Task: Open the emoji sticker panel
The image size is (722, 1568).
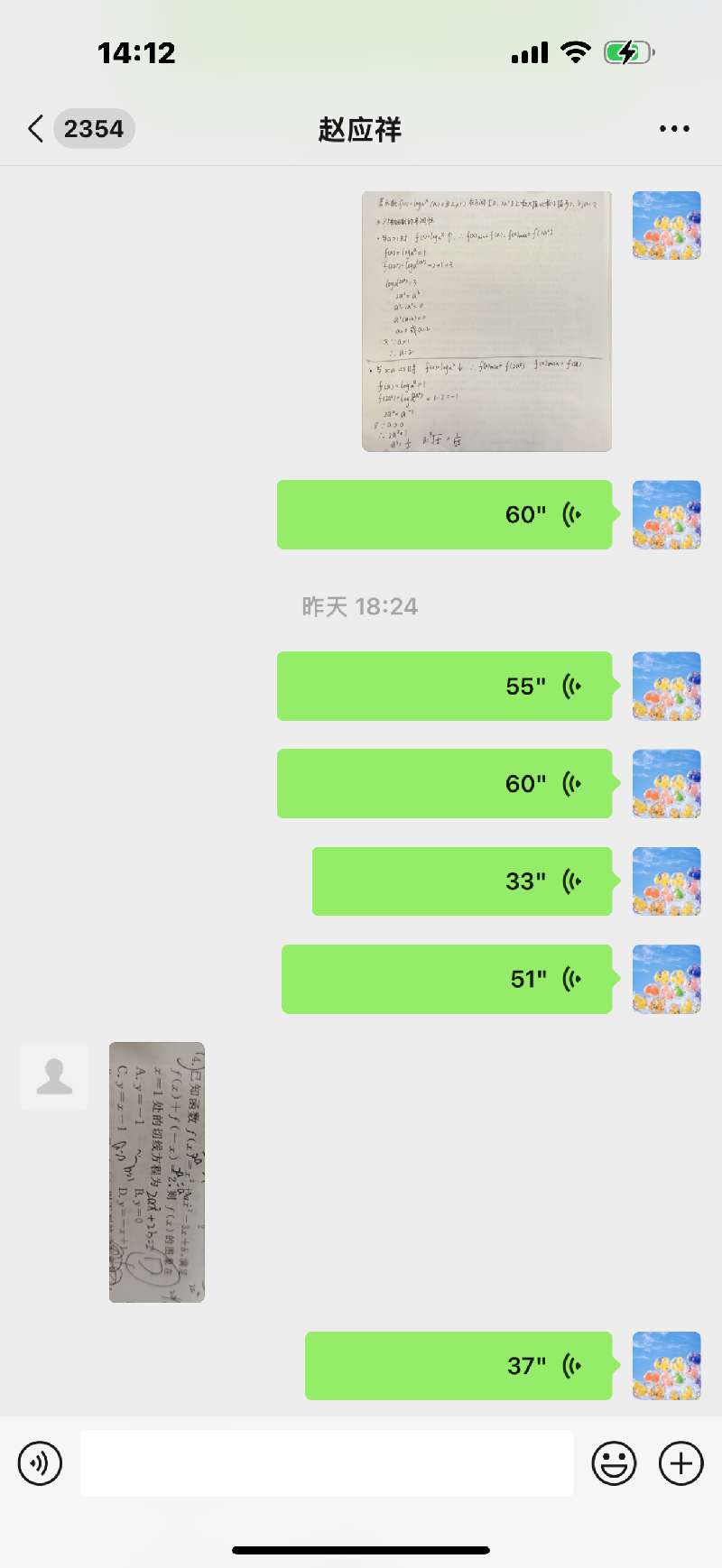Action: coord(614,1463)
